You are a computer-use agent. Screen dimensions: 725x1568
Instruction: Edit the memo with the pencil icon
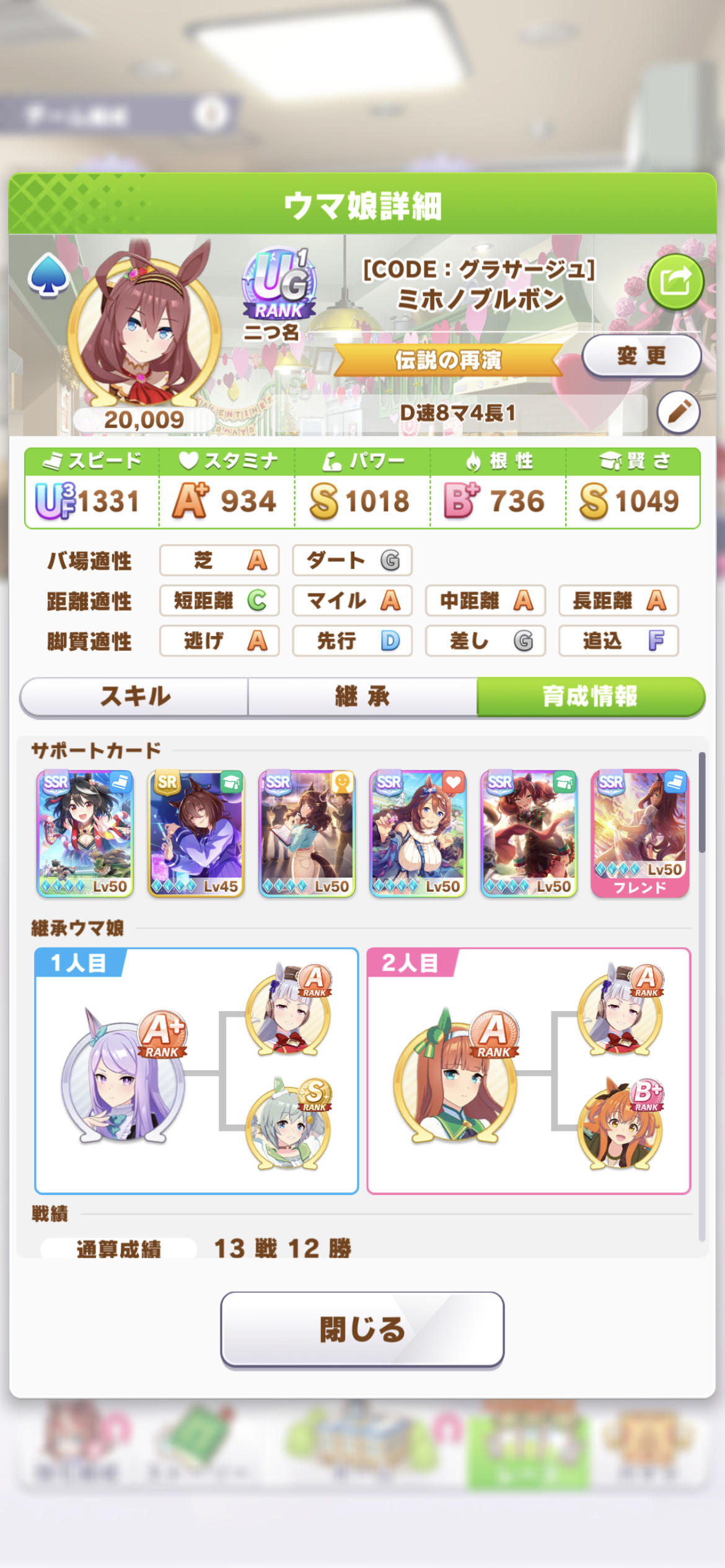tap(679, 412)
